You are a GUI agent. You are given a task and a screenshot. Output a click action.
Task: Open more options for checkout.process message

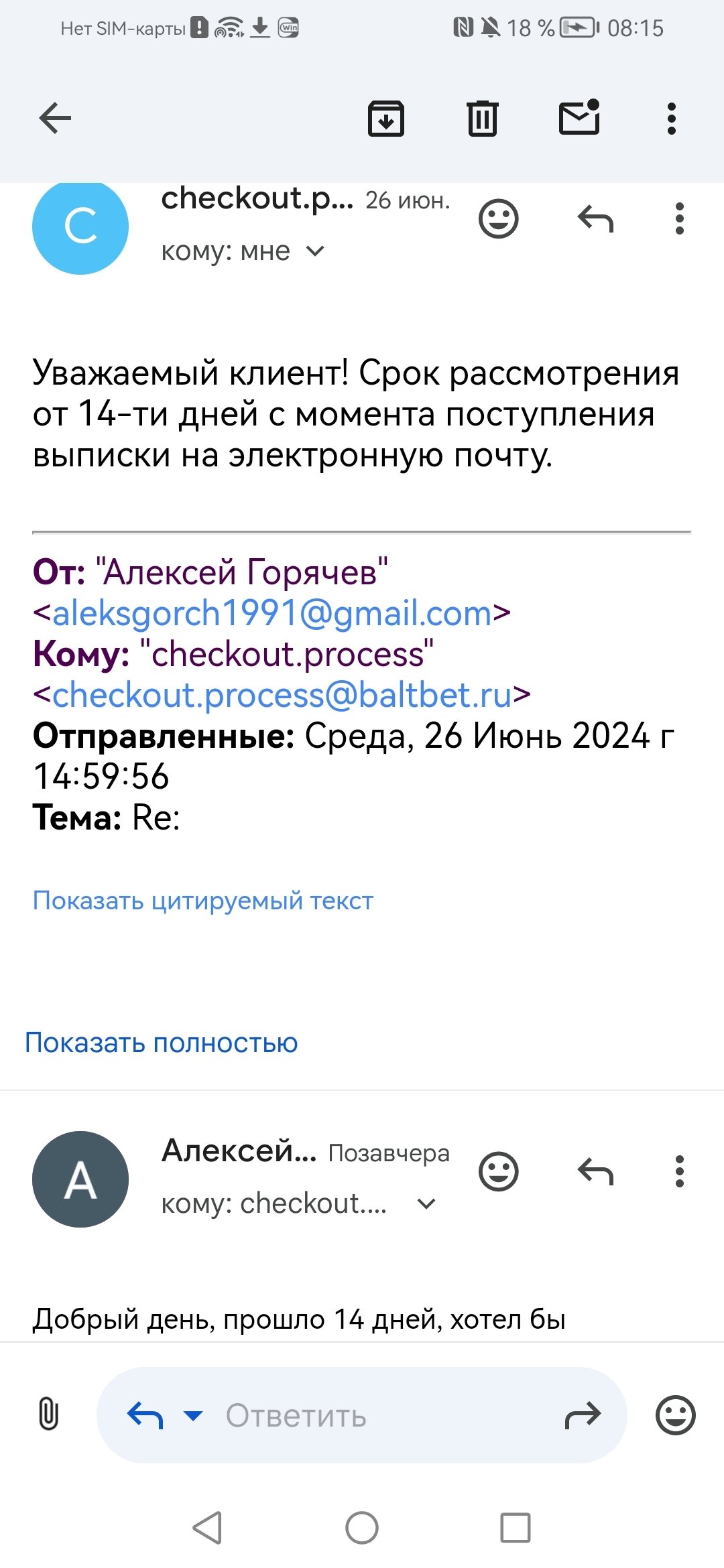click(x=680, y=218)
